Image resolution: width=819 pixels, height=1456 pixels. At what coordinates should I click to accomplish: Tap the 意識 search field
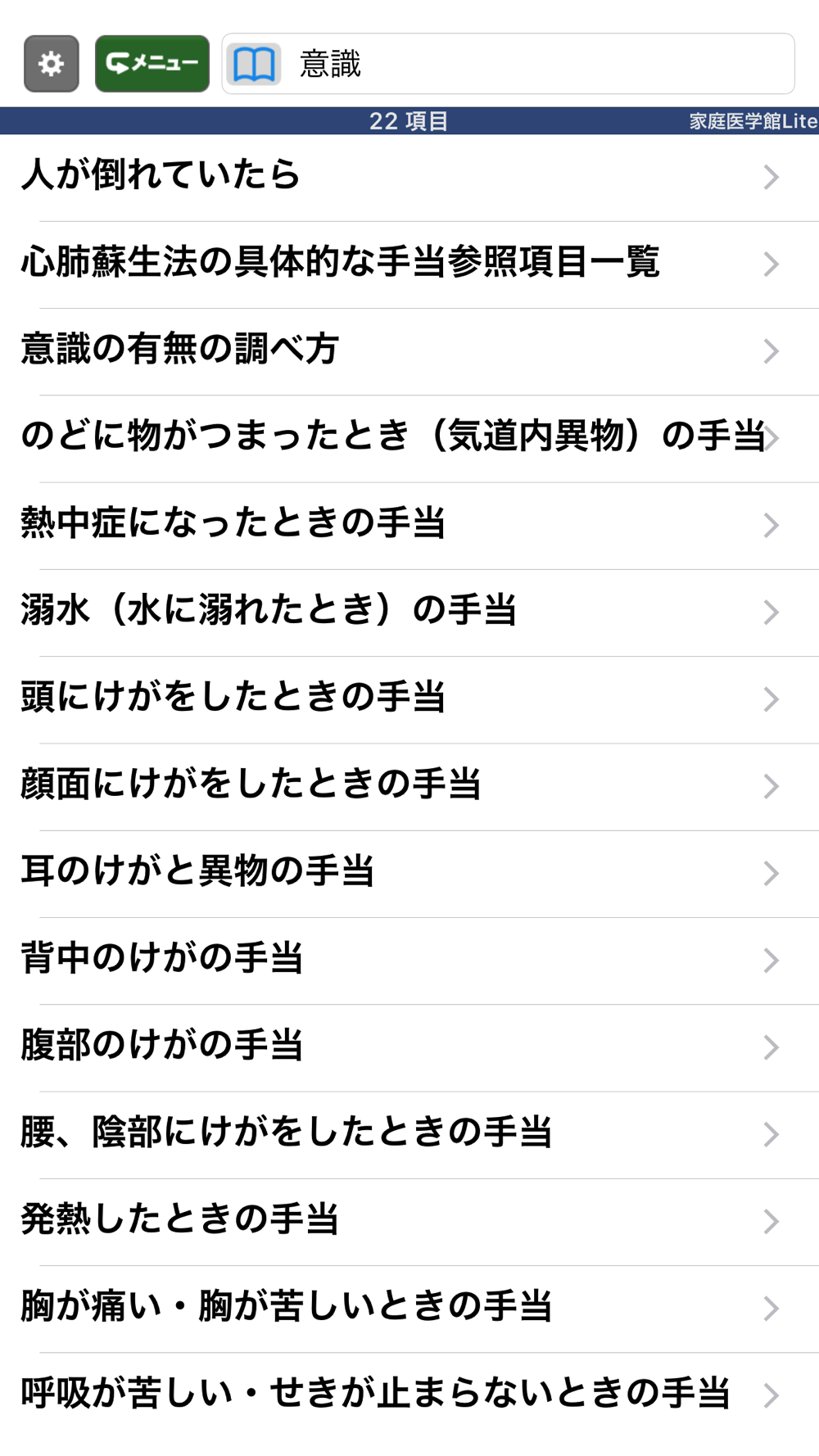point(532,64)
